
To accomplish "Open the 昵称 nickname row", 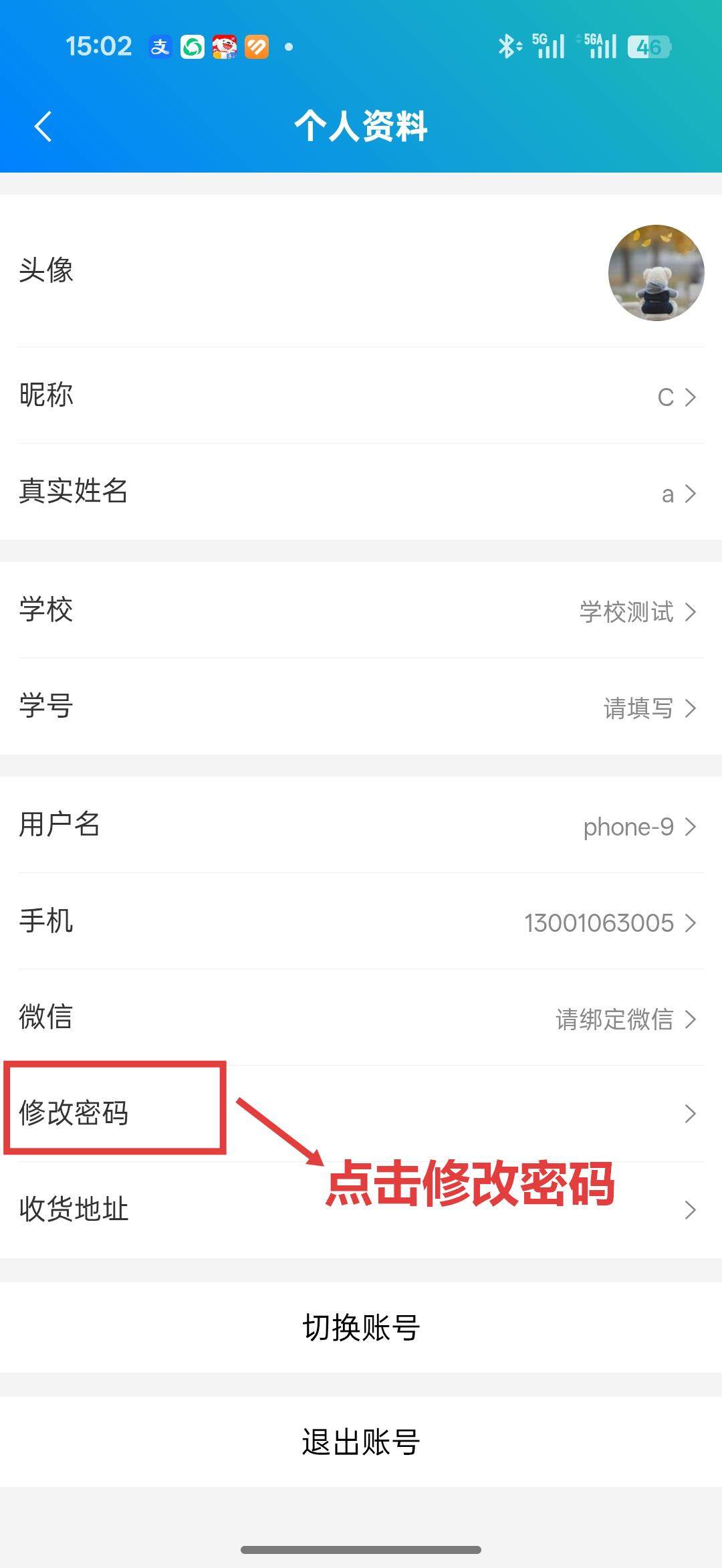I will coord(361,396).
